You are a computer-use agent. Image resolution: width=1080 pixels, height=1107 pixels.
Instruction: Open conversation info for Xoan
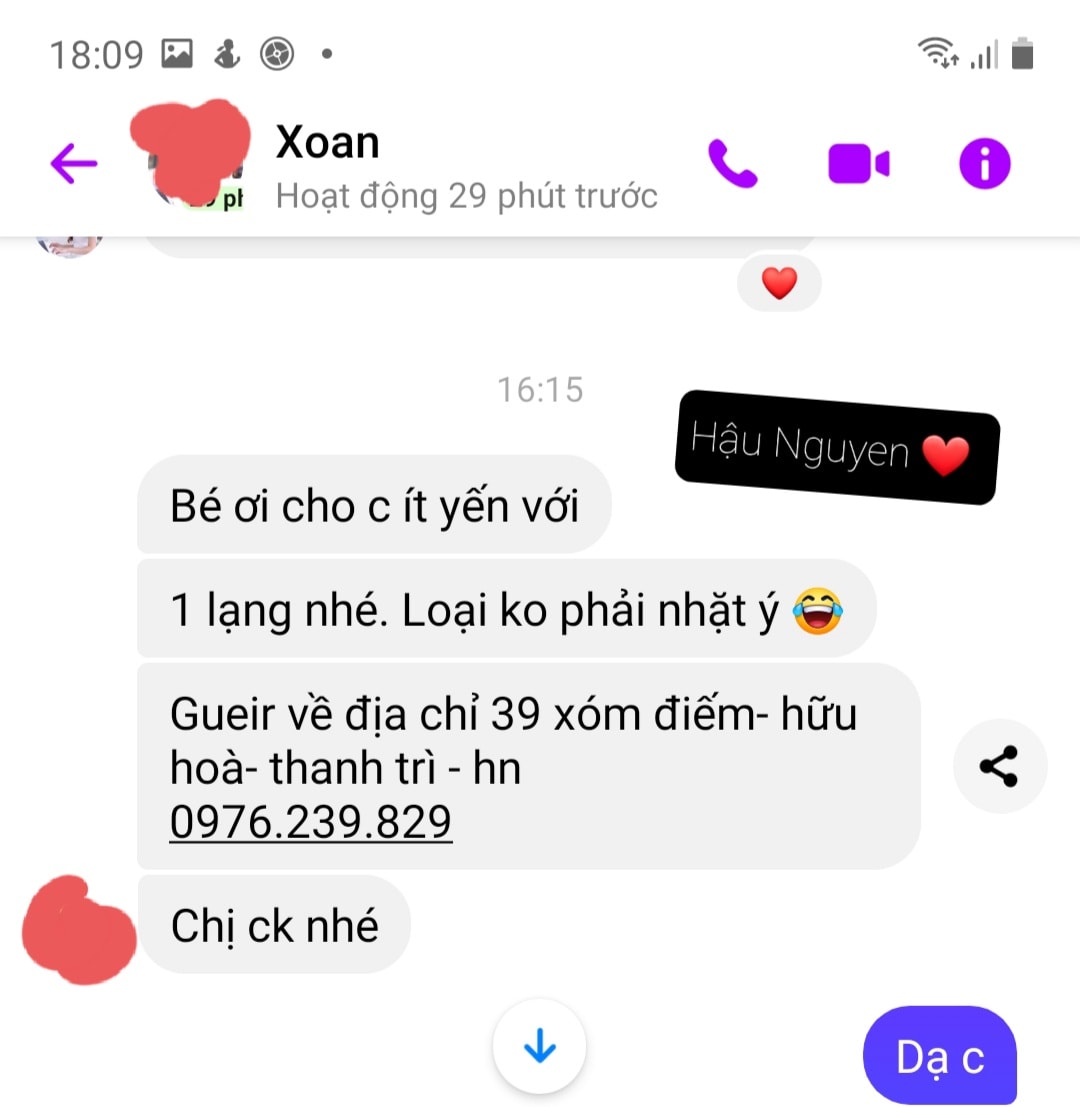985,164
